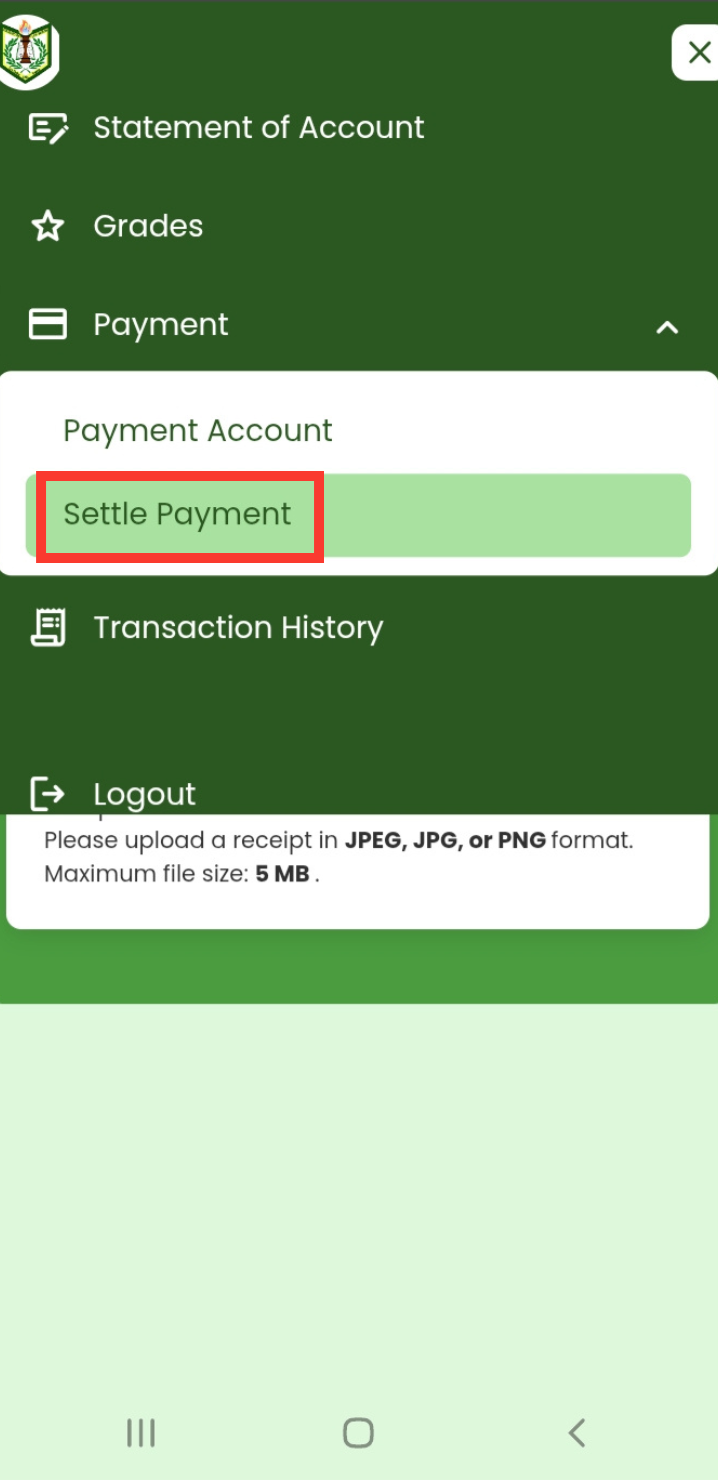Collapse the Payment submenu
720x1480 pixels.
(667, 326)
